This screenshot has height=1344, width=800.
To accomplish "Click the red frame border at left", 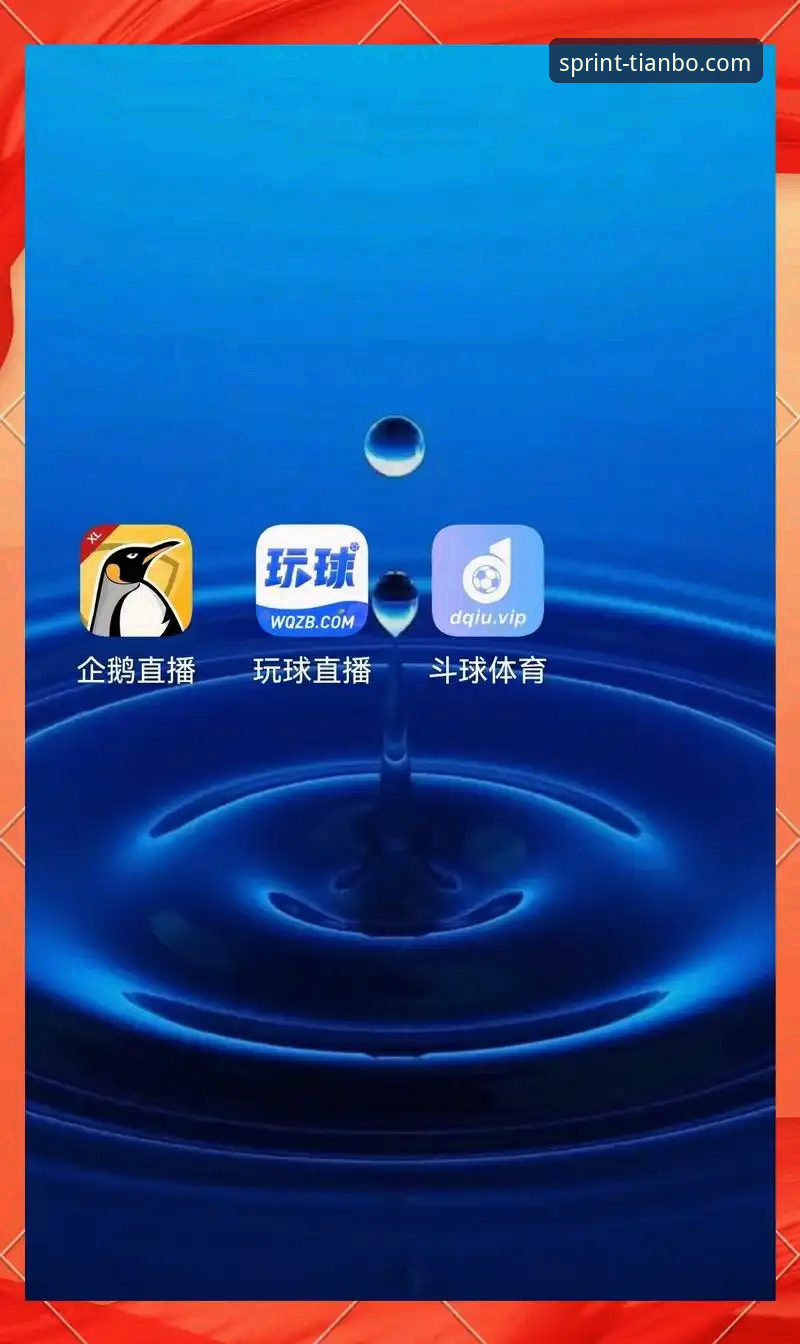I will point(14,672).
